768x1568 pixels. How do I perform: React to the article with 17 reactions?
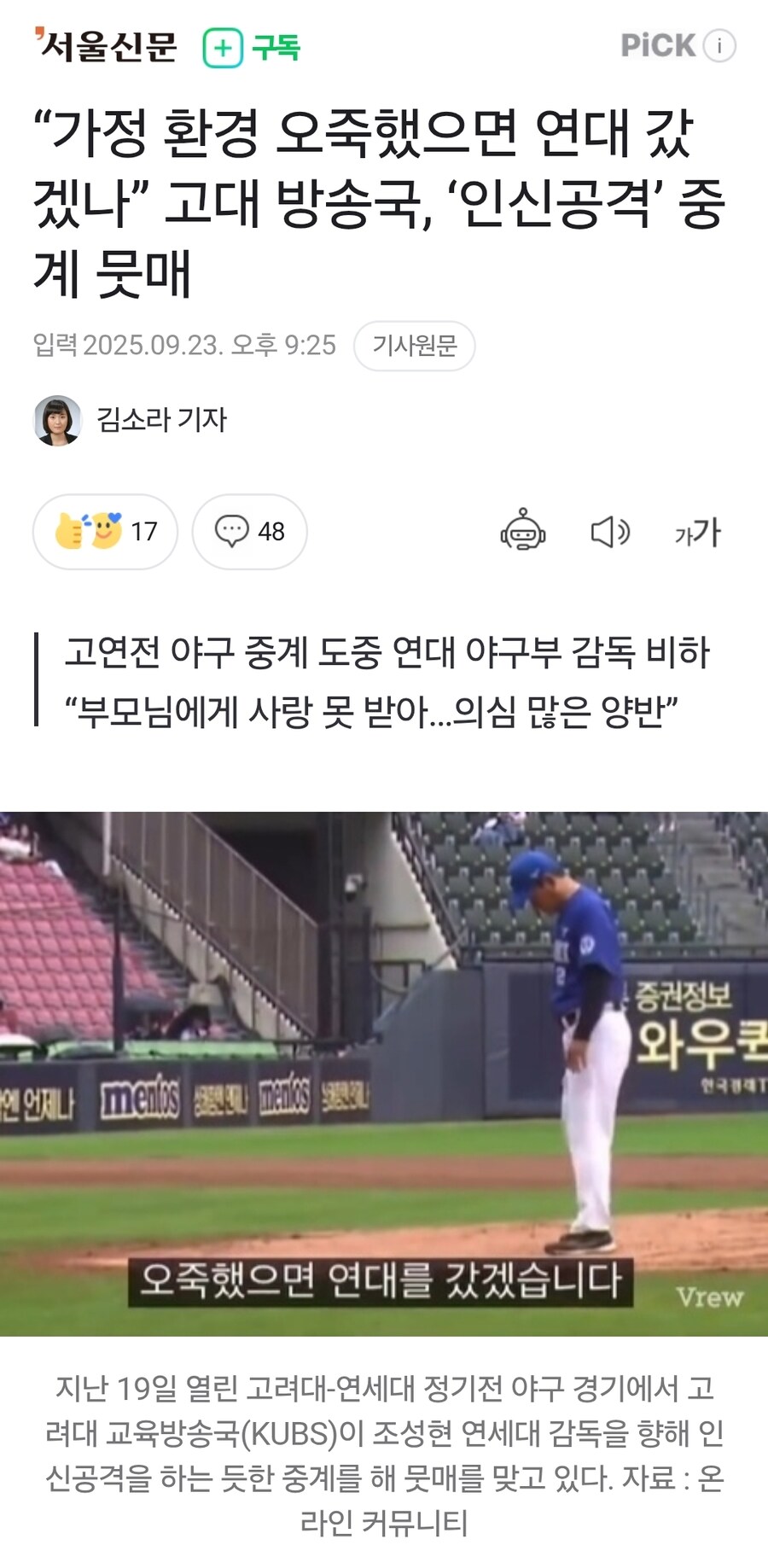coord(105,531)
